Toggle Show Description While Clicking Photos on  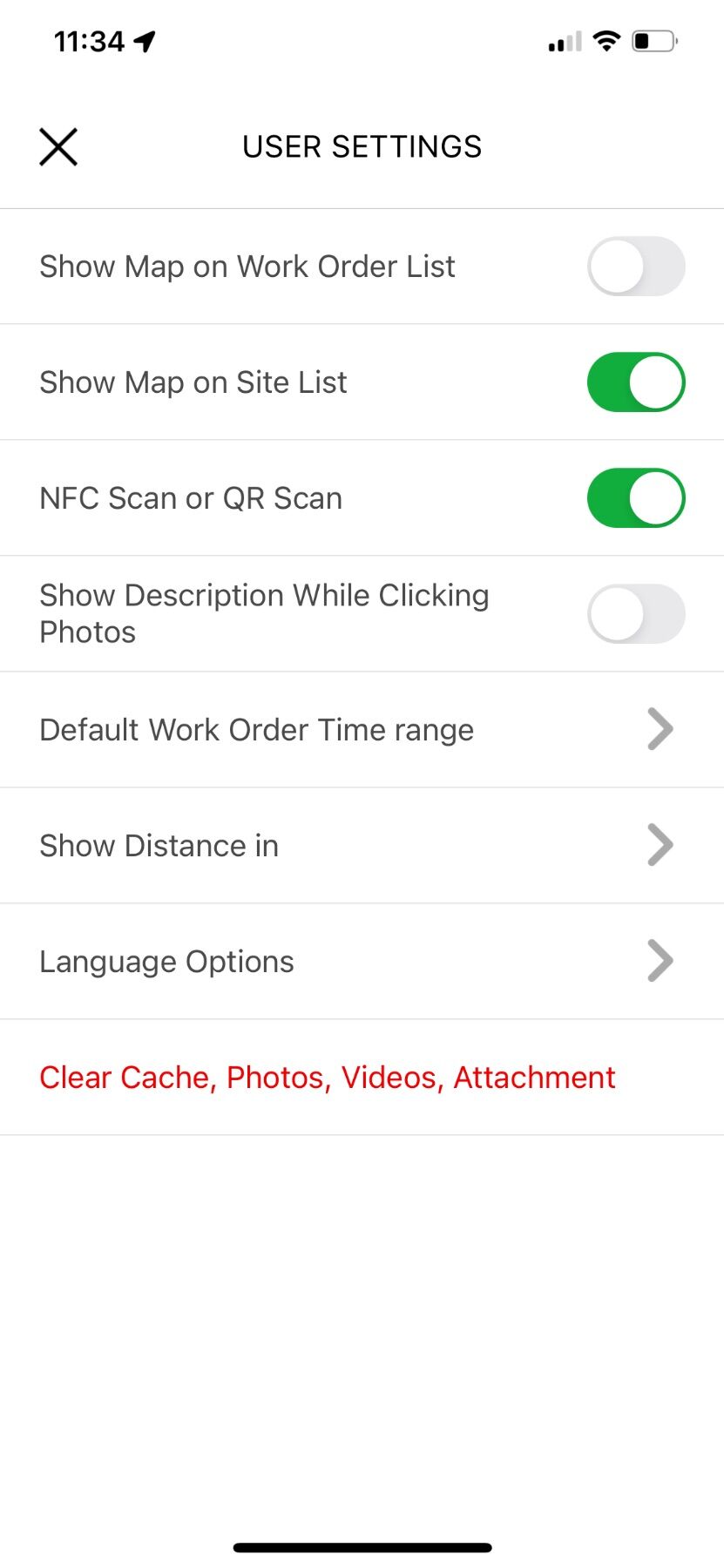pyautogui.click(x=636, y=614)
